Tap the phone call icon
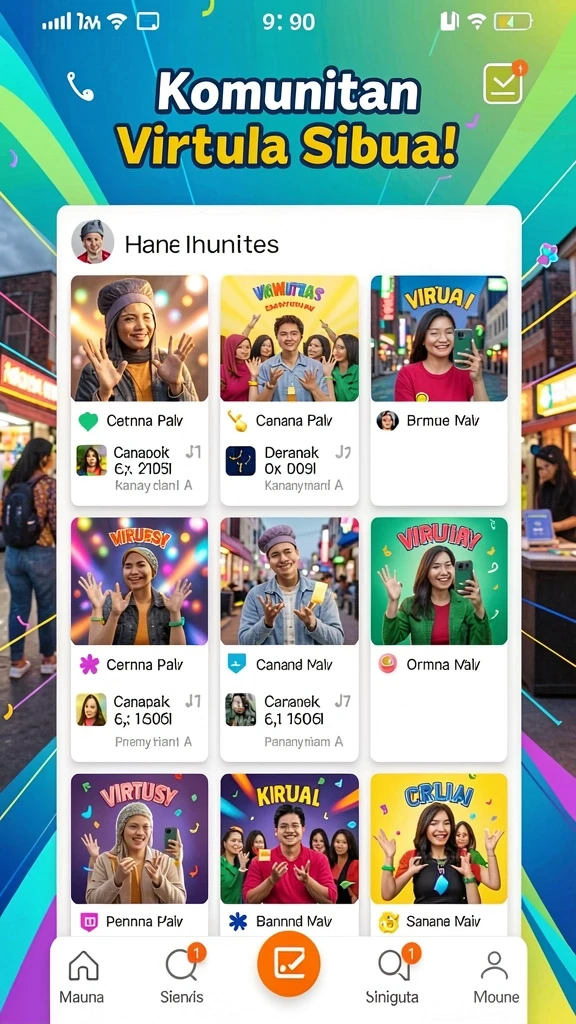The height and width of the screenshot is (1024, 576). point(80,86)
